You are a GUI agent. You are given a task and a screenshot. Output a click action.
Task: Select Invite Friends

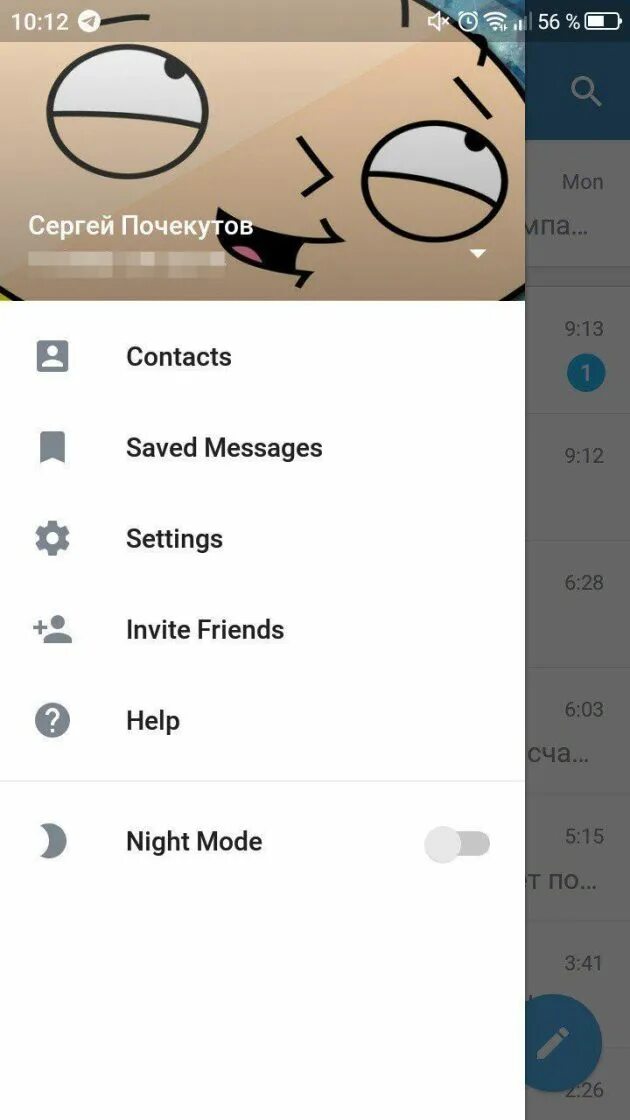(262, 629)
